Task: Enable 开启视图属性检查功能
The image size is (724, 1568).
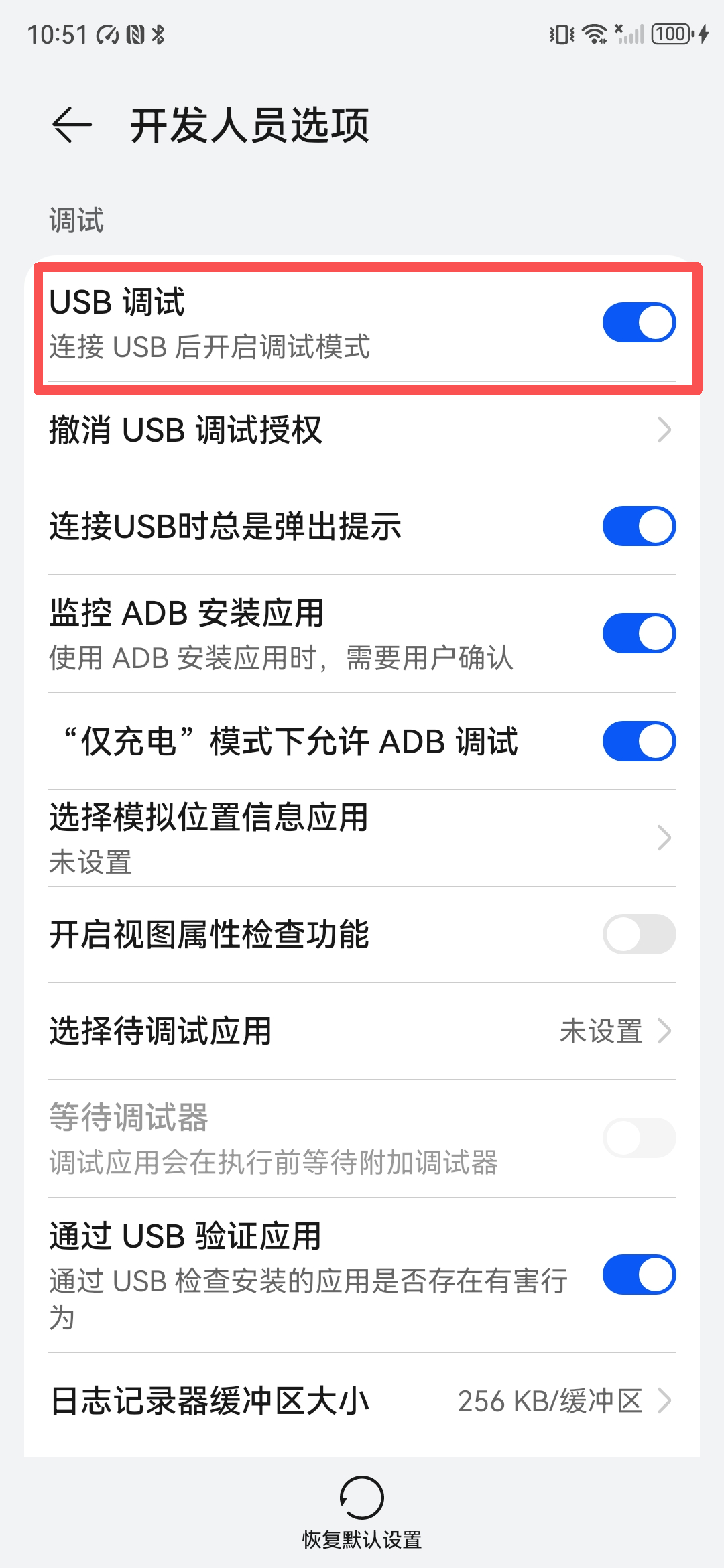Action: point(638,934)
